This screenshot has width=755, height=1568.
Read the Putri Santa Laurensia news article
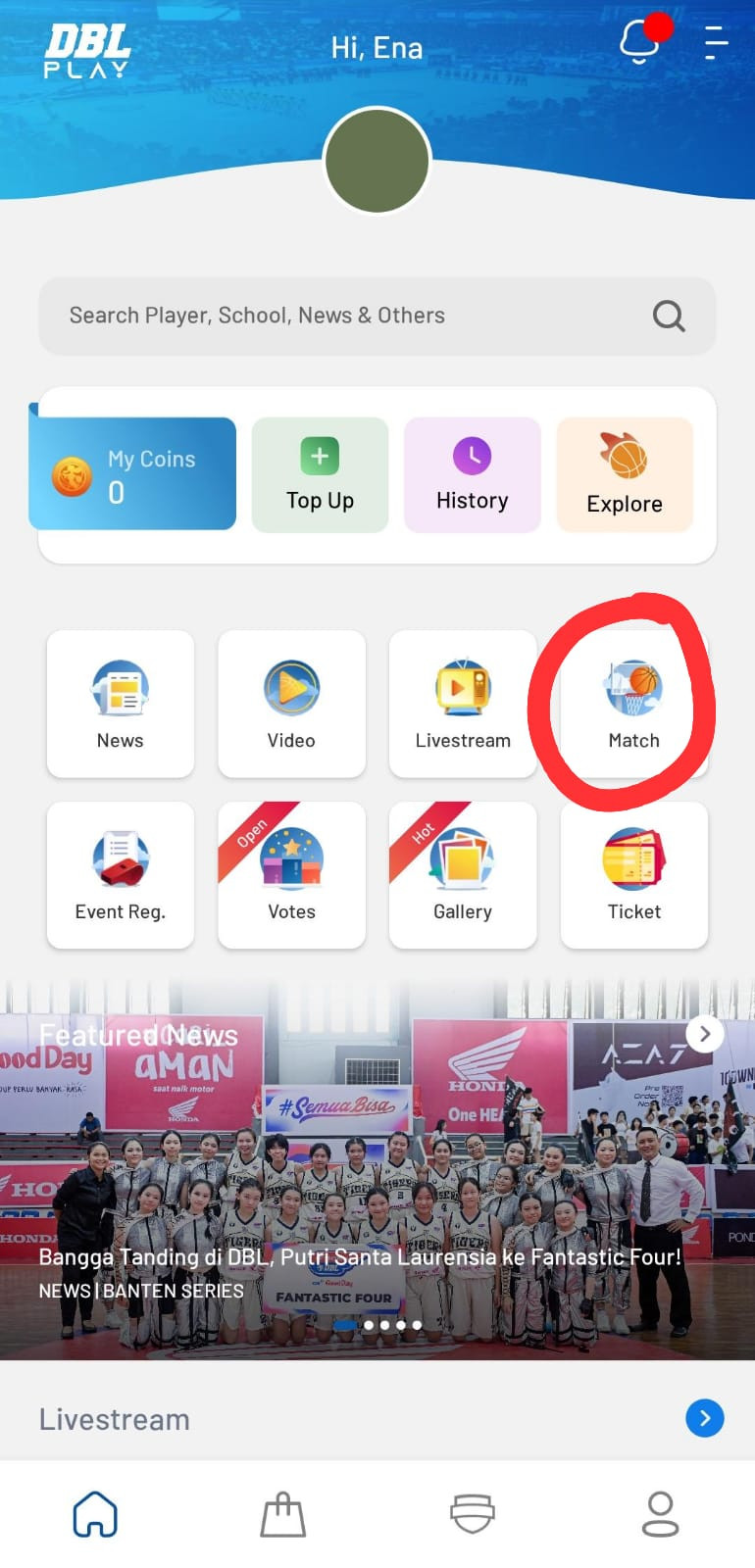(x=359, y=1257)
